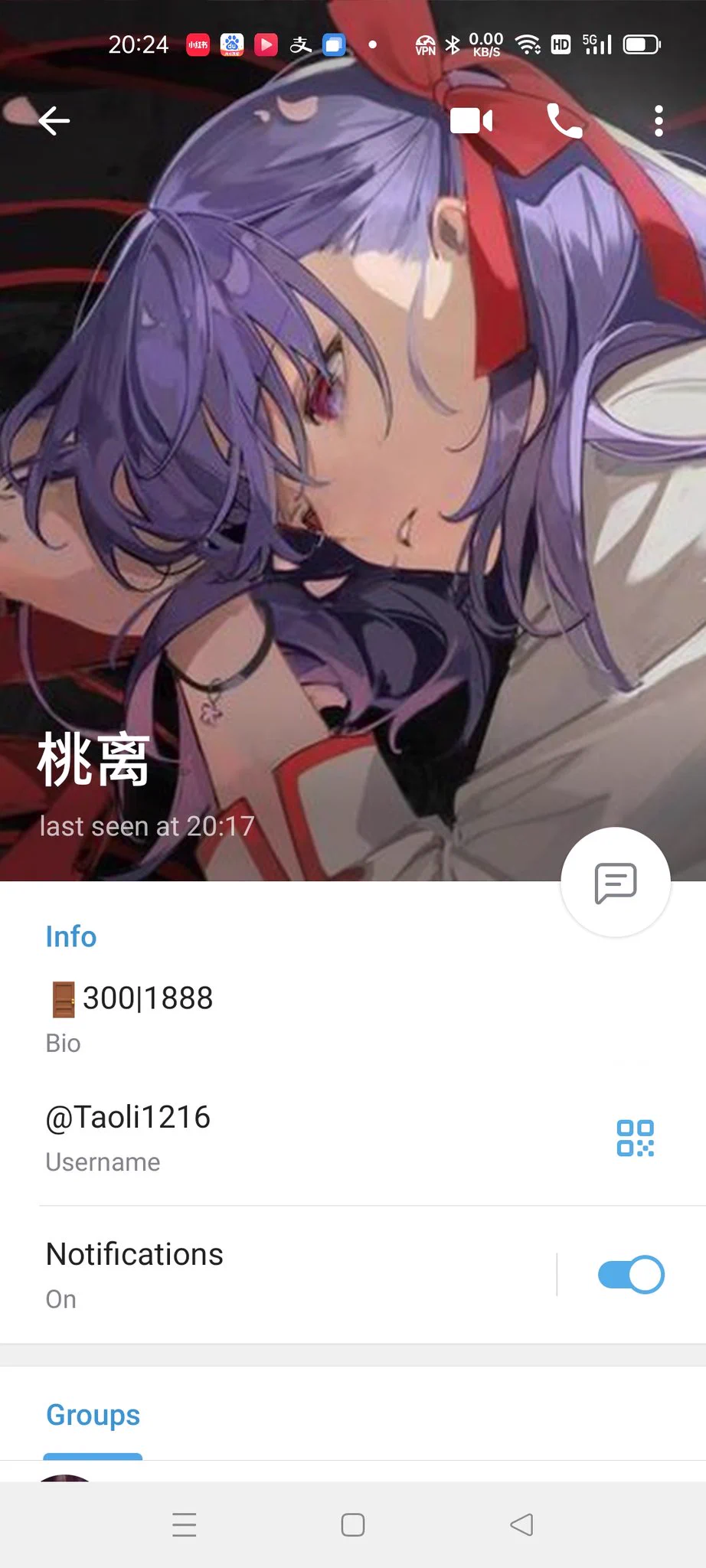Select the Groups tab
This screenshot has width=706, height=1568.
click(93, 1415)
